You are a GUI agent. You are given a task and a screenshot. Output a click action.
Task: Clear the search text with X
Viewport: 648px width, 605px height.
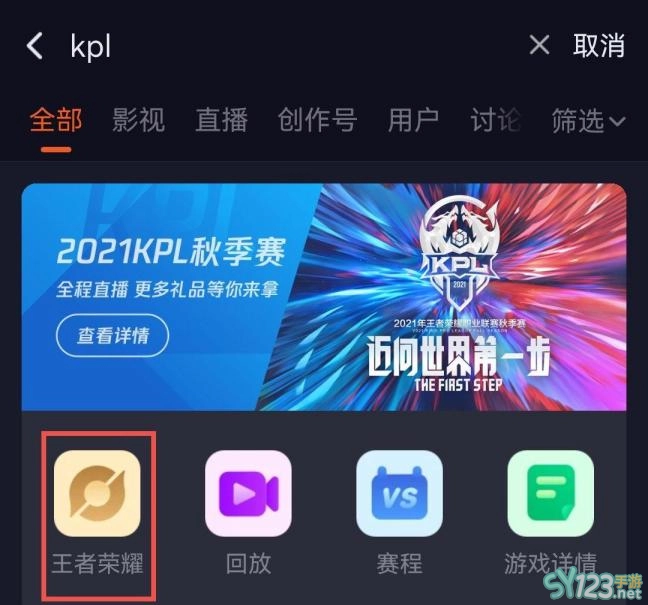[539, 45]
